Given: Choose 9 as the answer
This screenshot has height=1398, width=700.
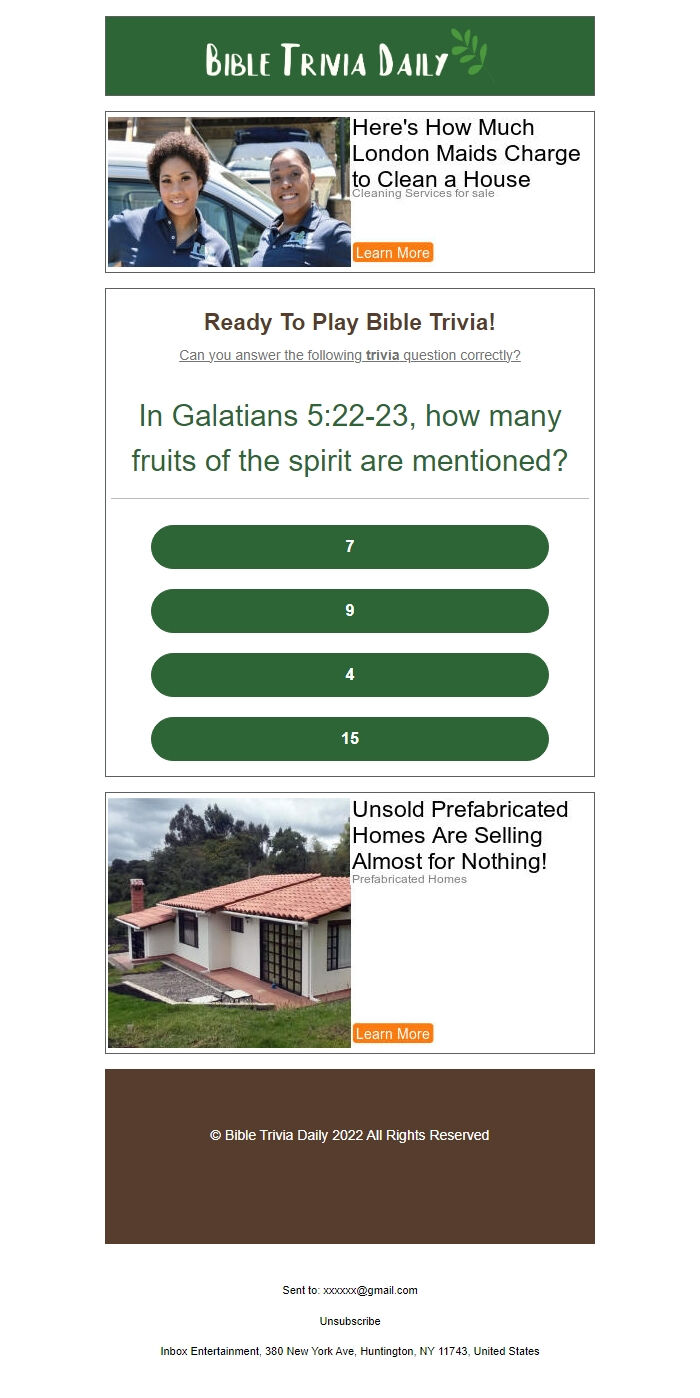Looking at the screenshot, I should click(350, 611).
